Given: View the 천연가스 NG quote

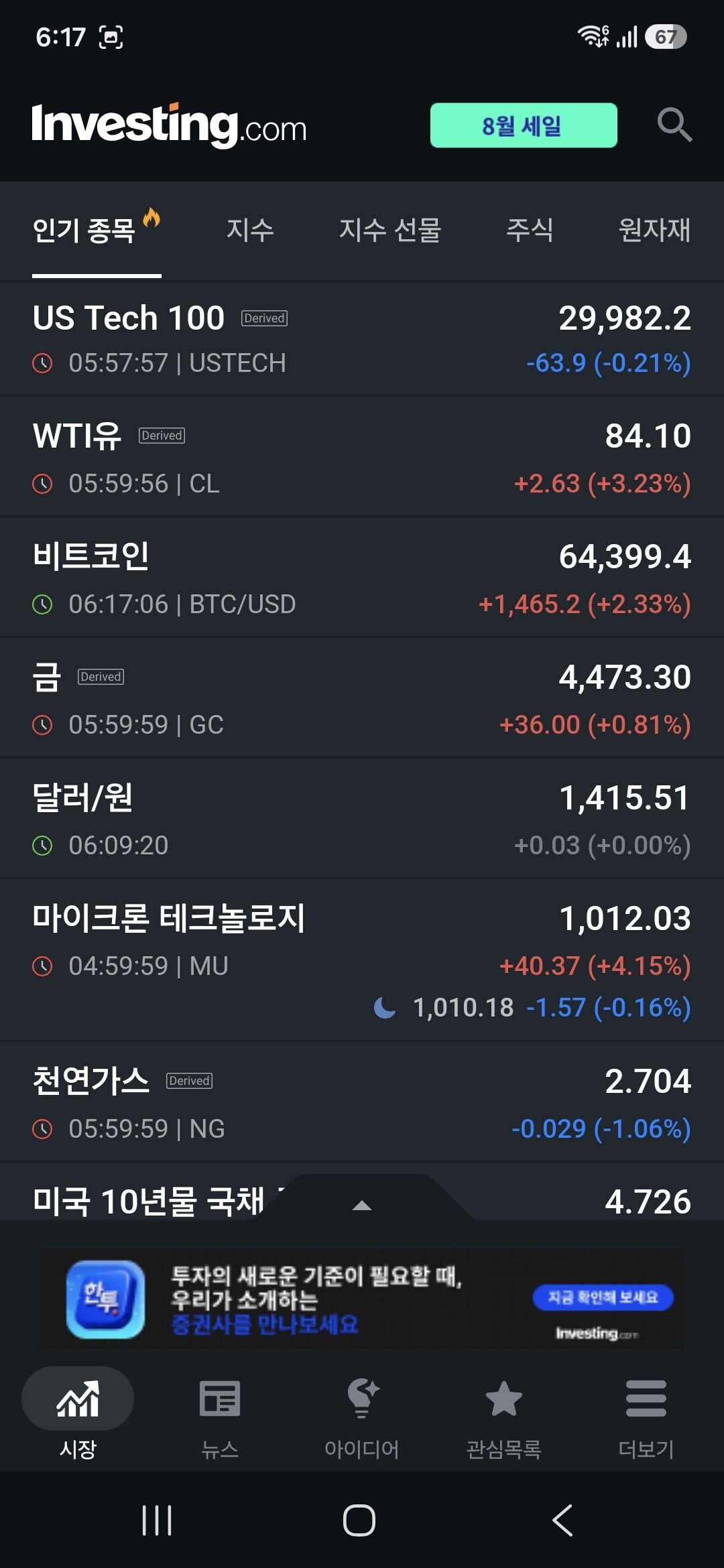Looking at the screenshot, I should tap(362, 1102).
